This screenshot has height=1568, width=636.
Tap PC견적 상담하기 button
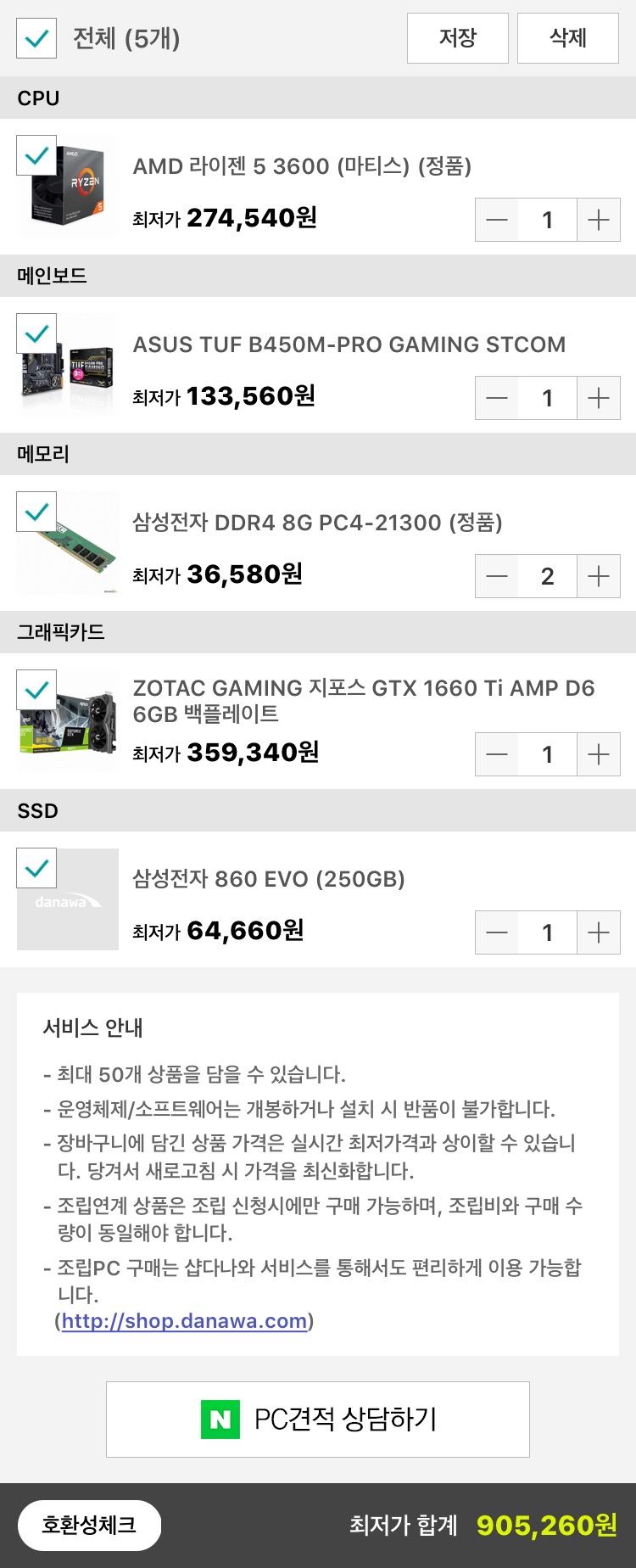[x=318, y=1420]
